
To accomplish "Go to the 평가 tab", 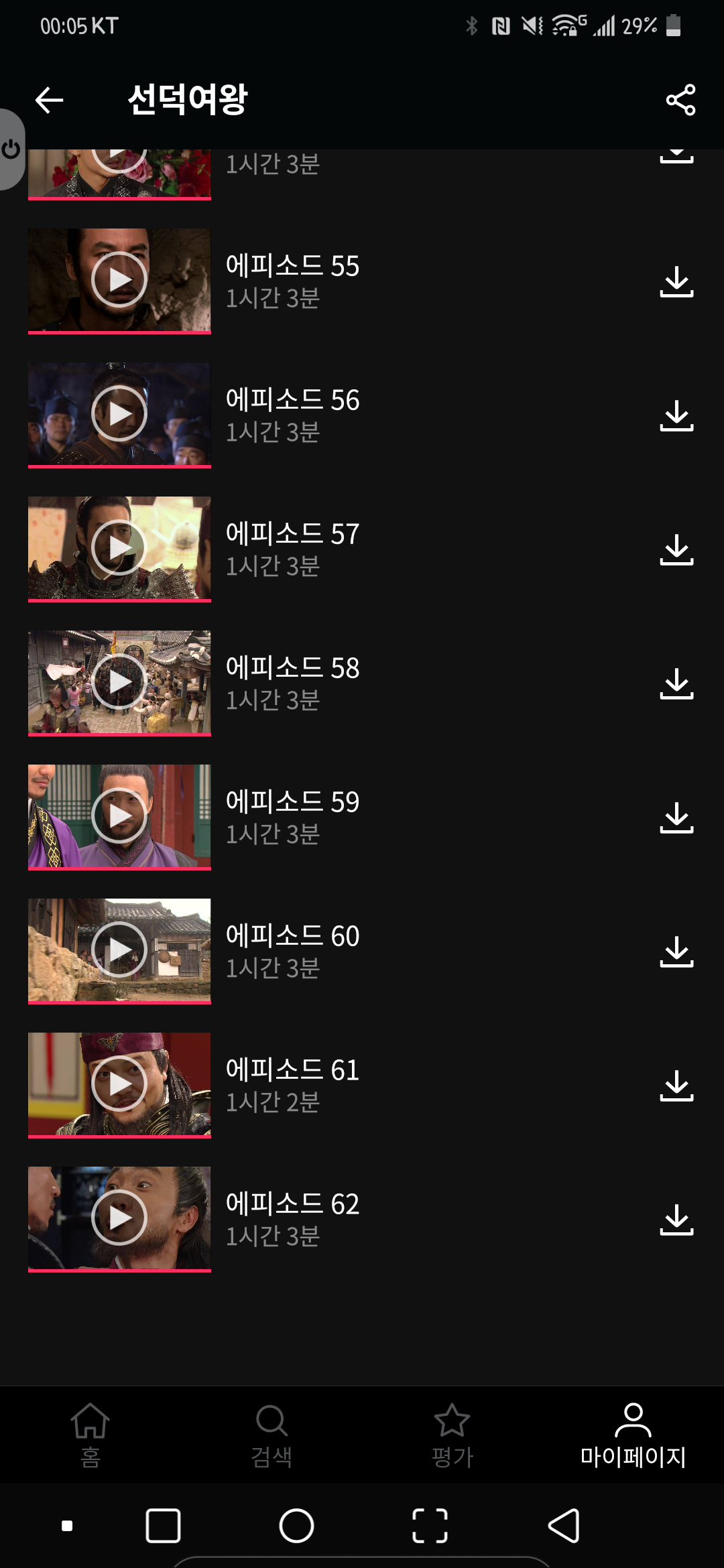I will click(x=452, y=1434).
